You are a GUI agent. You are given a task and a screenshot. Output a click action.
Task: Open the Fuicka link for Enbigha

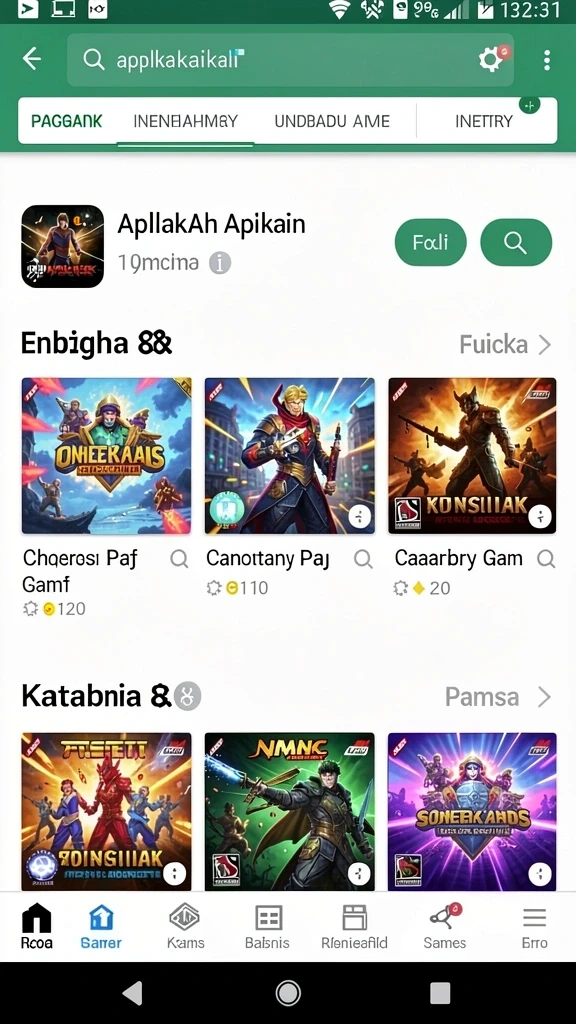pyautogui.click(x=505, y=344)
